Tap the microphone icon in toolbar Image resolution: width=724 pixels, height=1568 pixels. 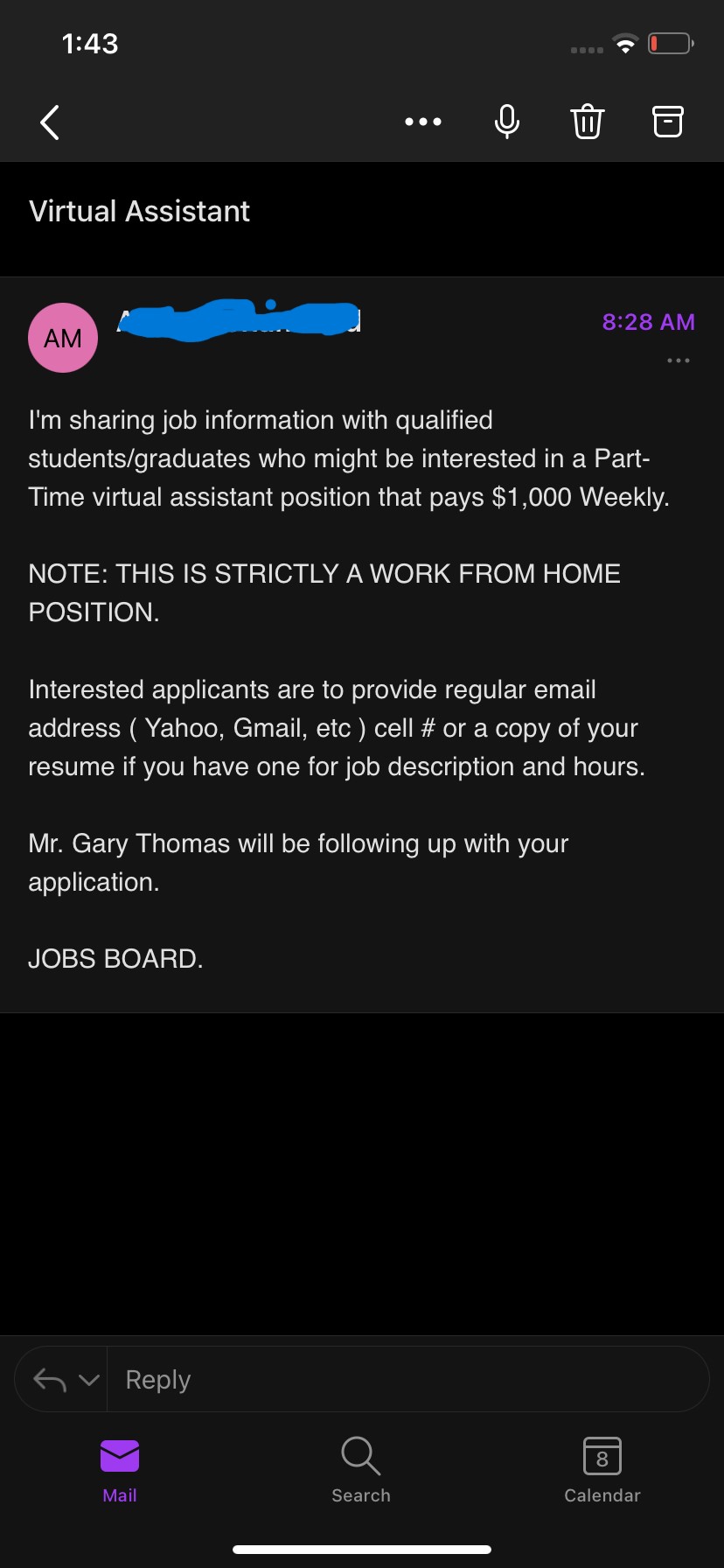(x=506, y=122)
